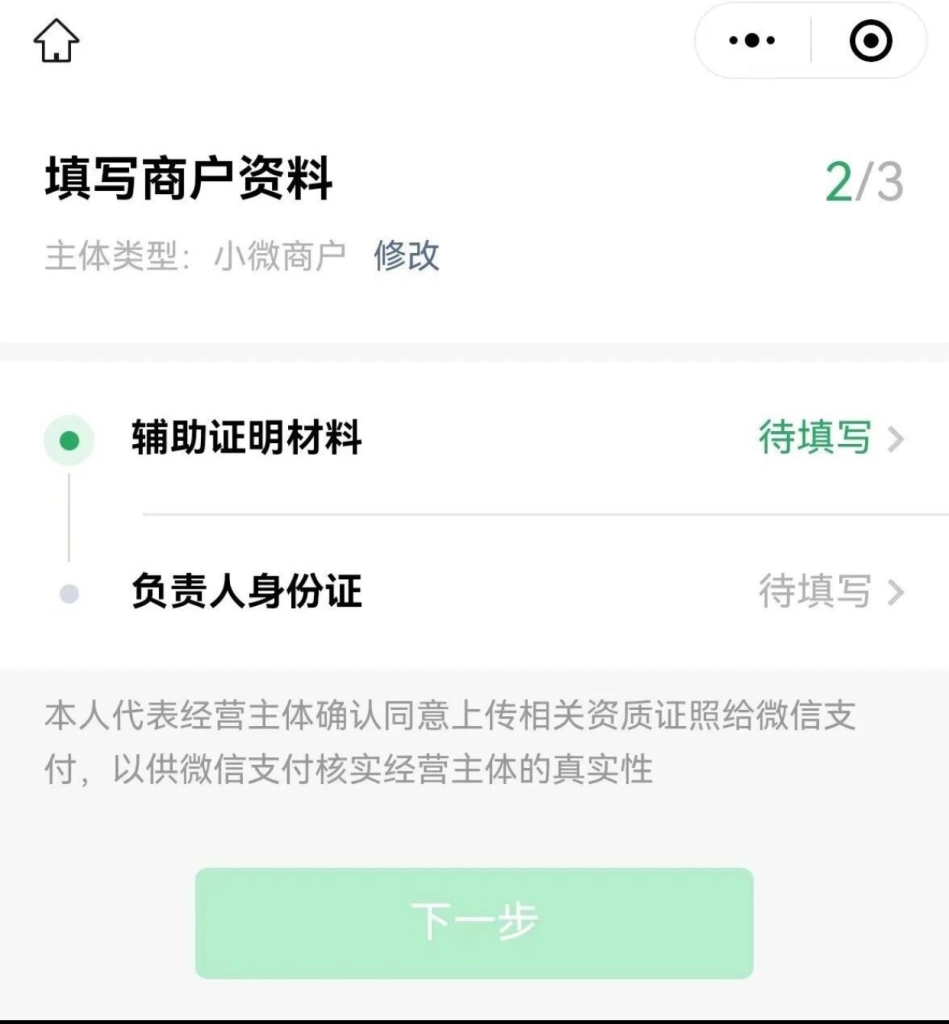Image resolution: width=949 pixels, height=1024 pixels.
Task: Tap the capsule circle exit icon
Action: pos(871,42)
